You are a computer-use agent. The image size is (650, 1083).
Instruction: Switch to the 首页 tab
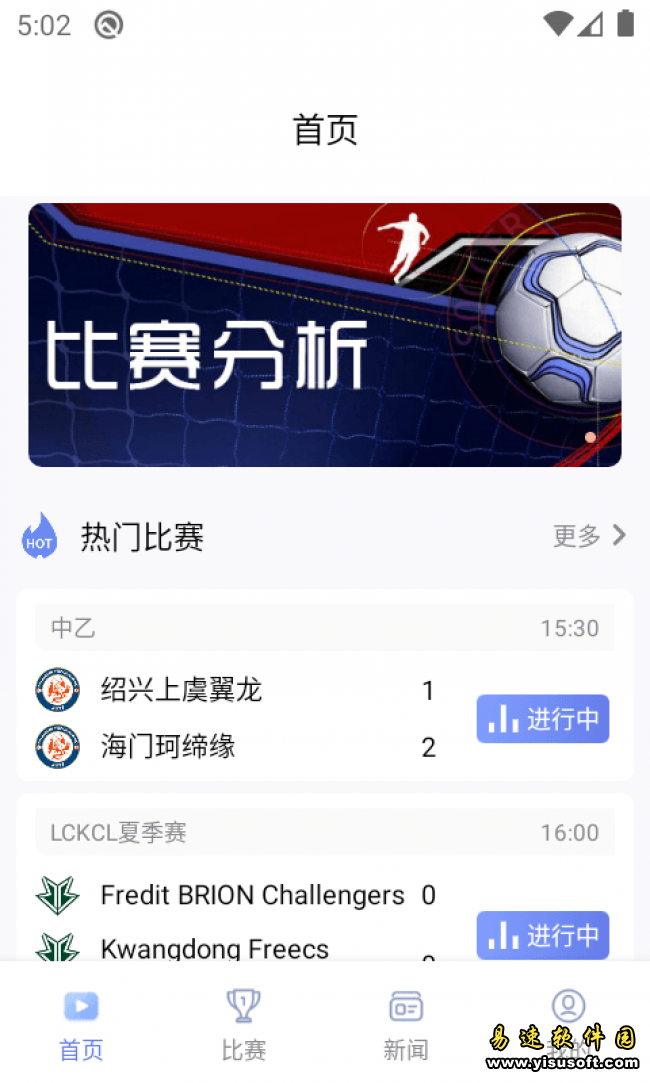[81, 1024]
